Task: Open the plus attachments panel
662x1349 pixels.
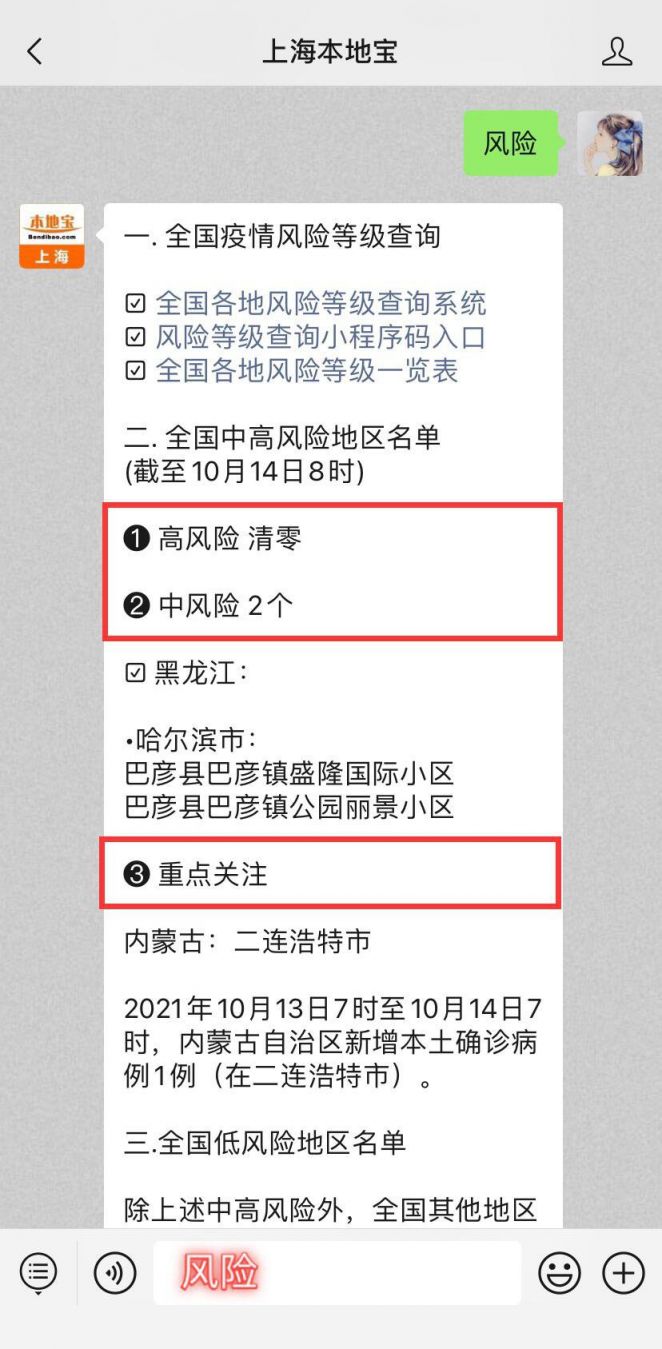Action: [x=622, y=1273]
